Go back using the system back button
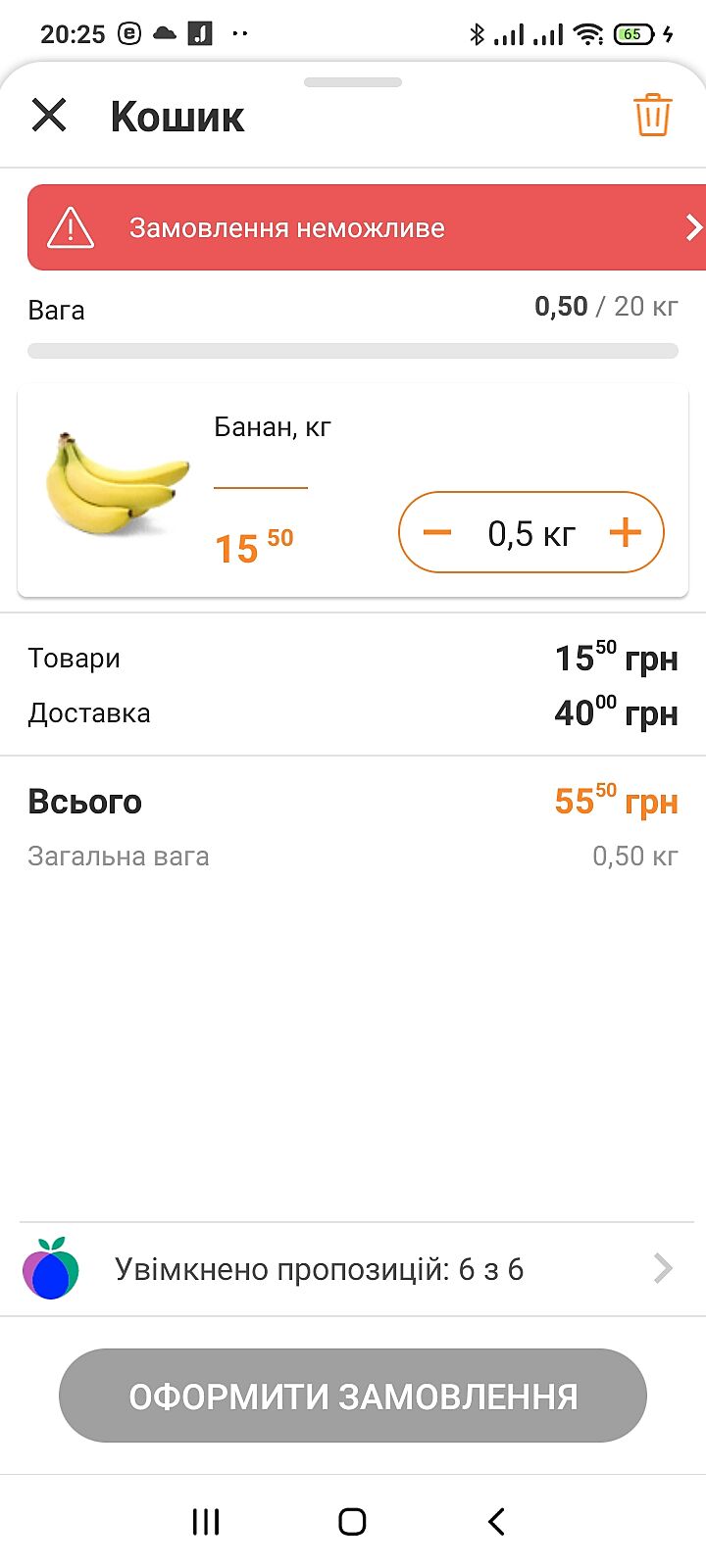The image size is (706, 1568). point(497,1521)
